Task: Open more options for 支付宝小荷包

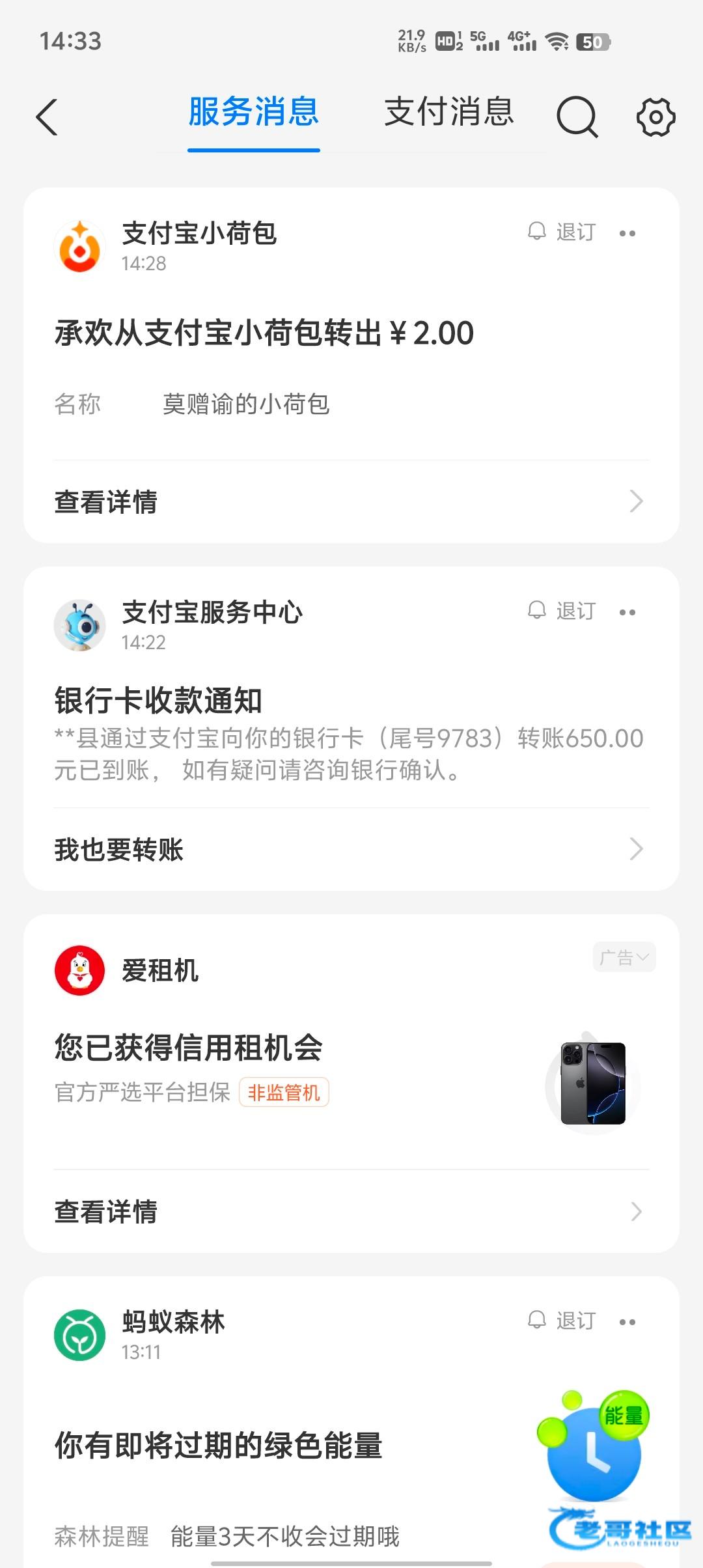Action: 627,233
